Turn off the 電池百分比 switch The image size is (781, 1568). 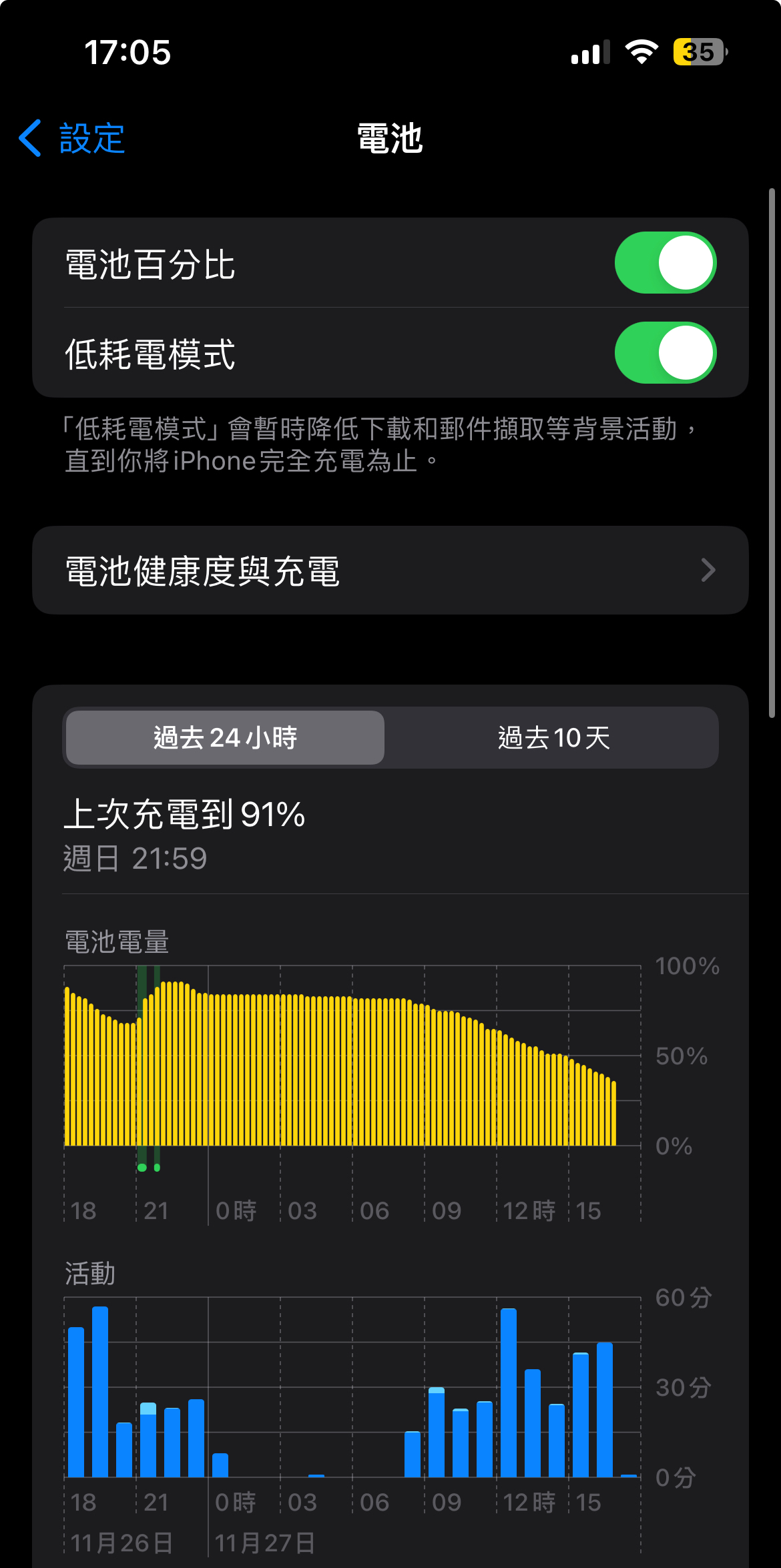coord(665,263)
